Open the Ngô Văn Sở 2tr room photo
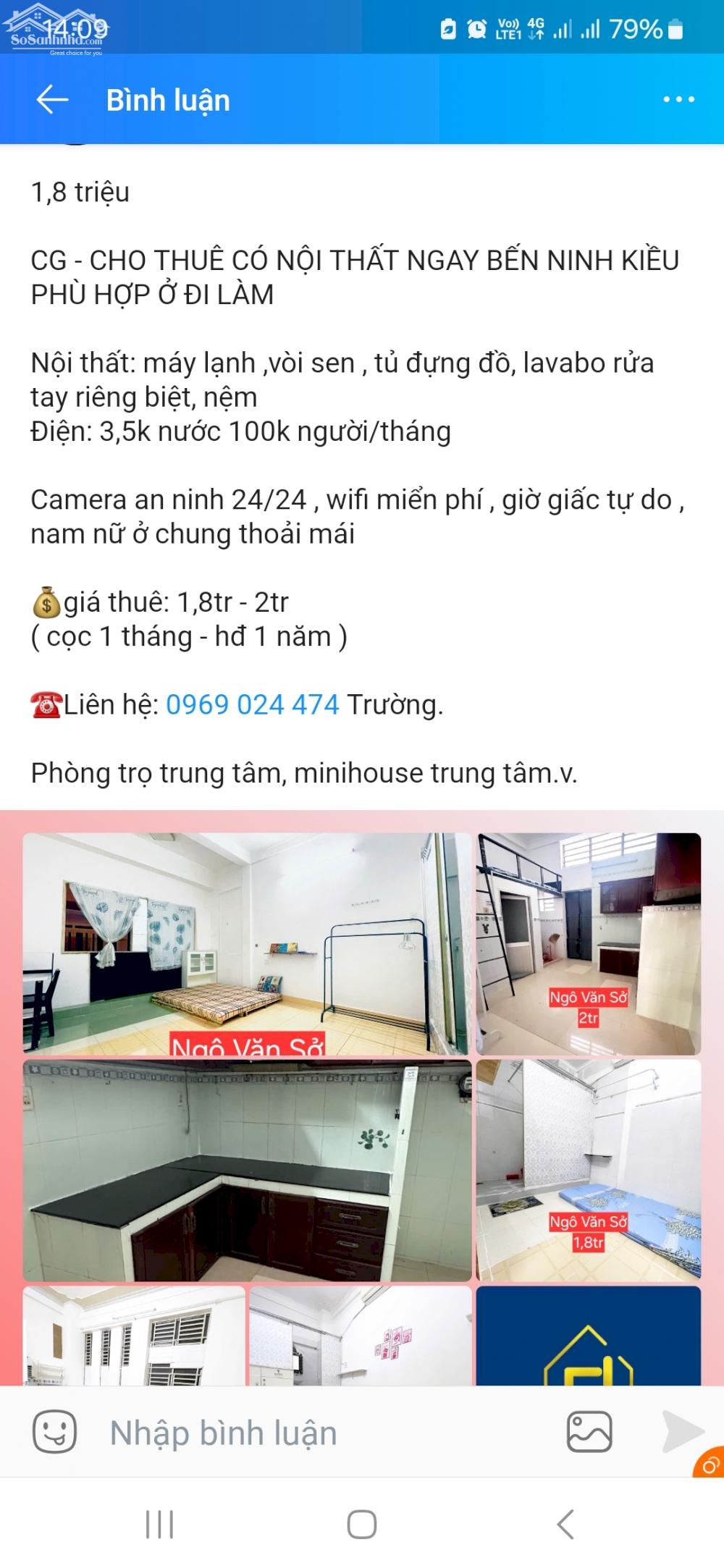 589,944
